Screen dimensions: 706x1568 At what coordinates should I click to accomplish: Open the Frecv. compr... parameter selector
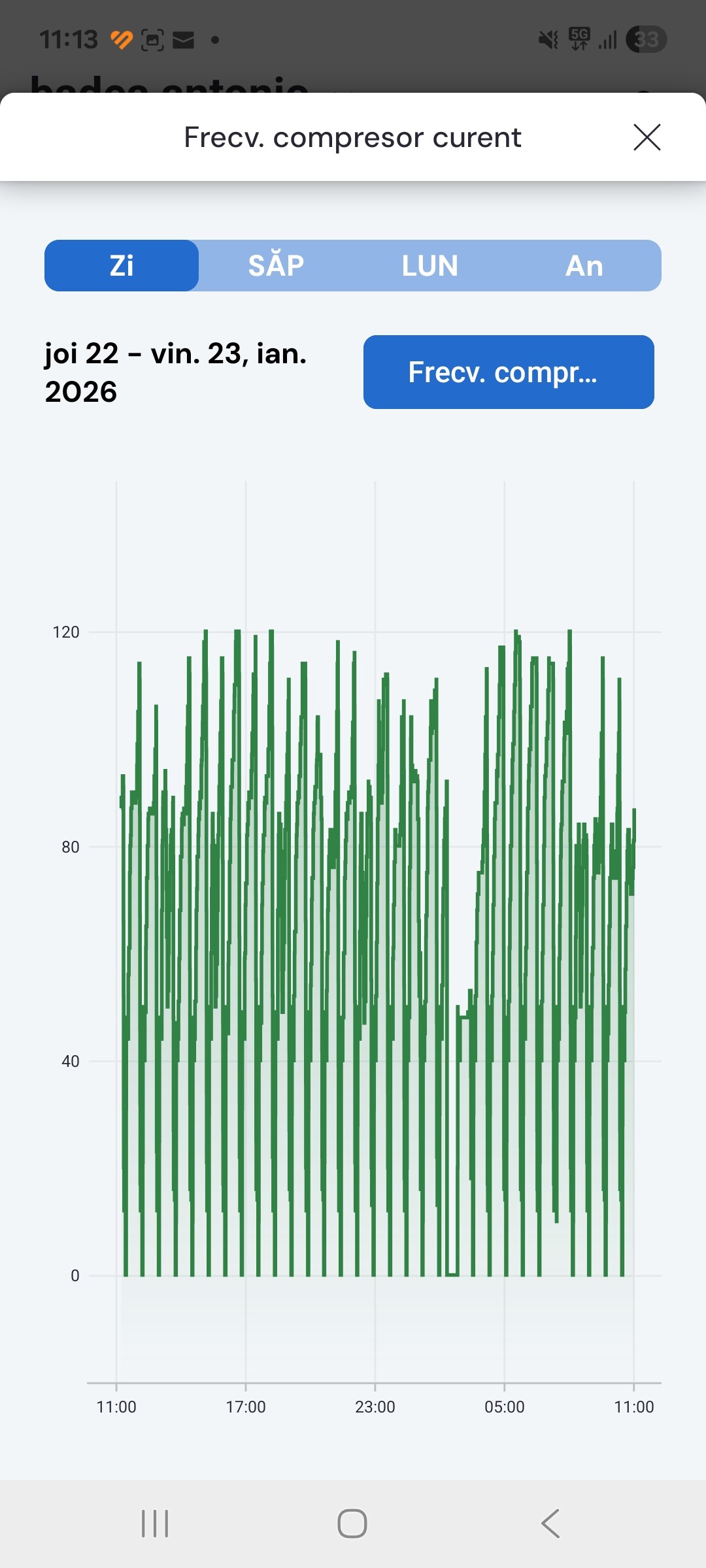[509, 372]
